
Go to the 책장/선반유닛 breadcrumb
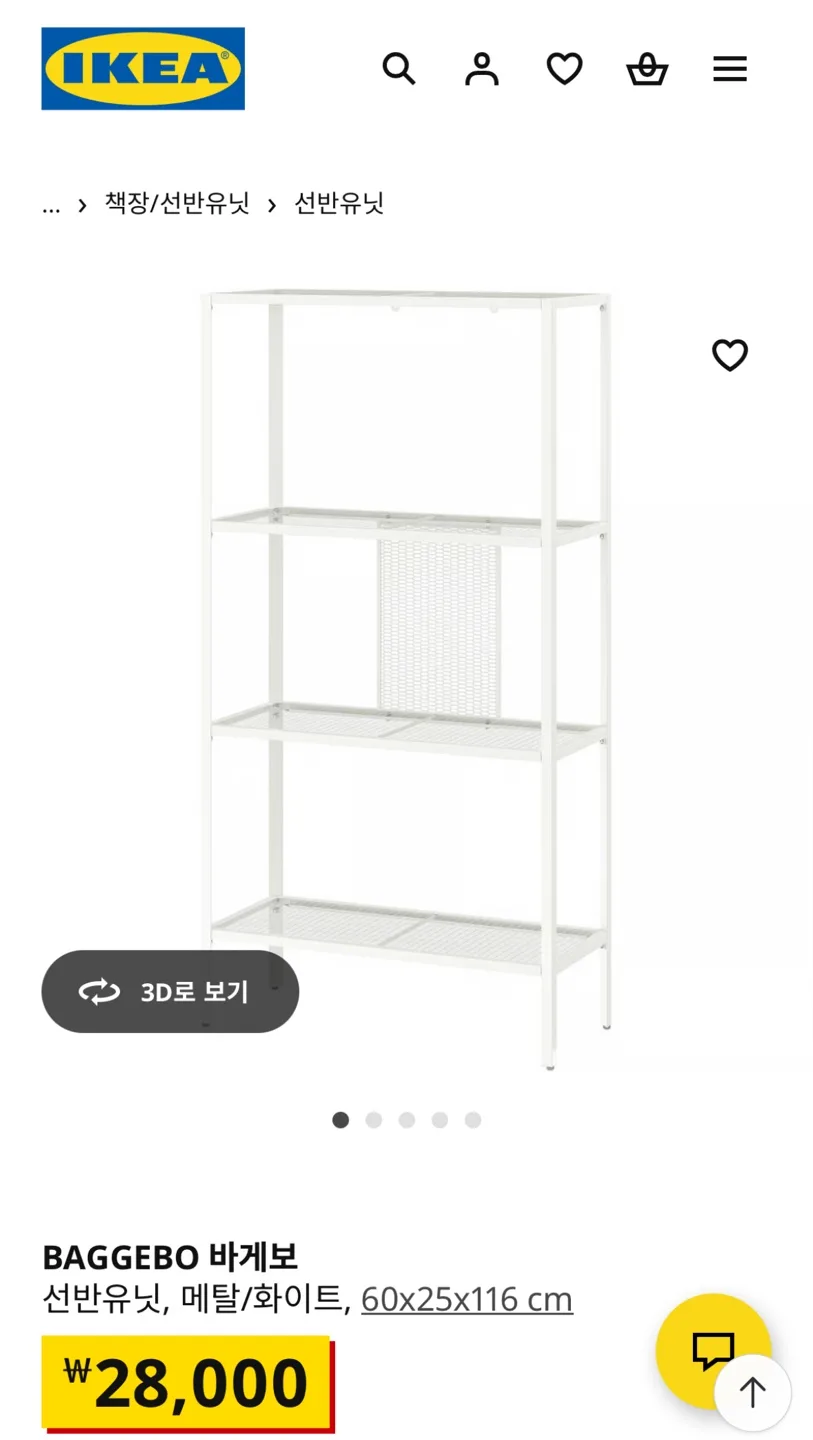[177, 204]
